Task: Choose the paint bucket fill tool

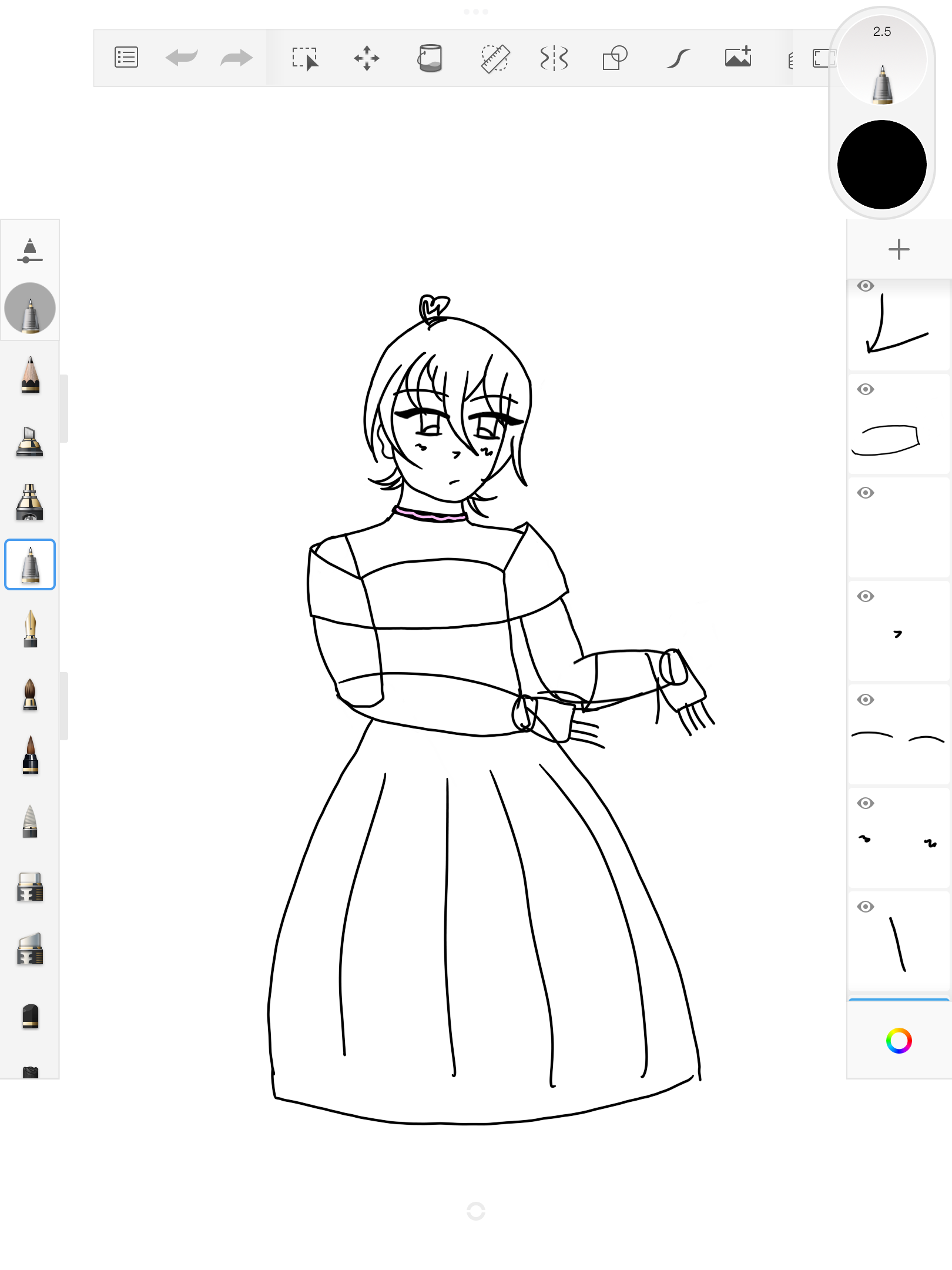Action: click(430, 58)
